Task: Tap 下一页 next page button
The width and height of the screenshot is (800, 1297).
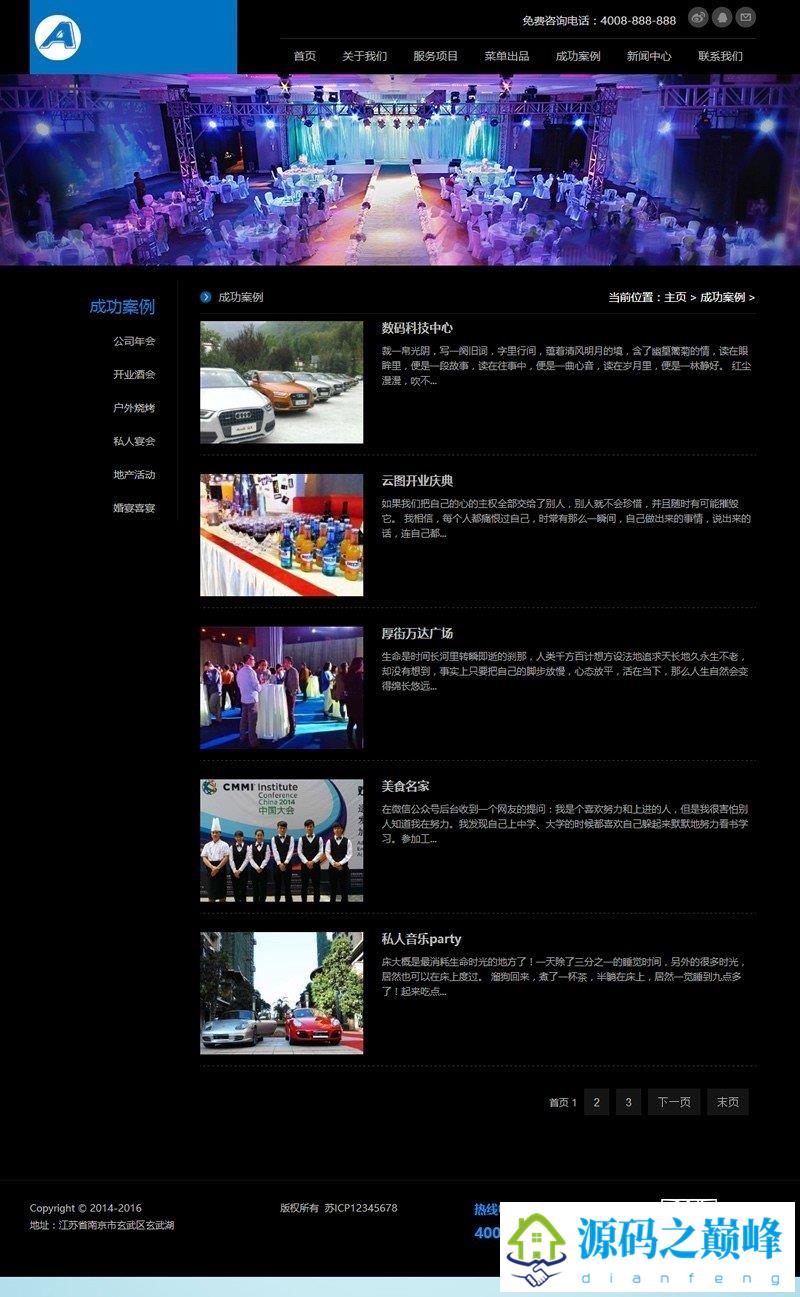Action: pyautogui.click(x=674, y=1102)
